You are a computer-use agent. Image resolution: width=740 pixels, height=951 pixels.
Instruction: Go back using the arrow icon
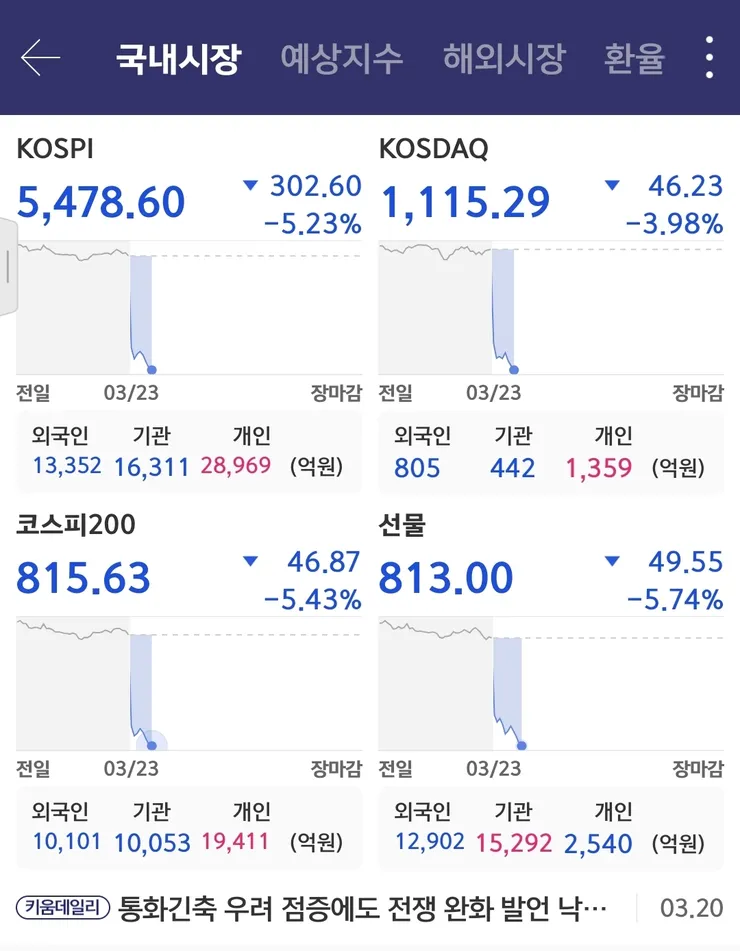point(40,58)
